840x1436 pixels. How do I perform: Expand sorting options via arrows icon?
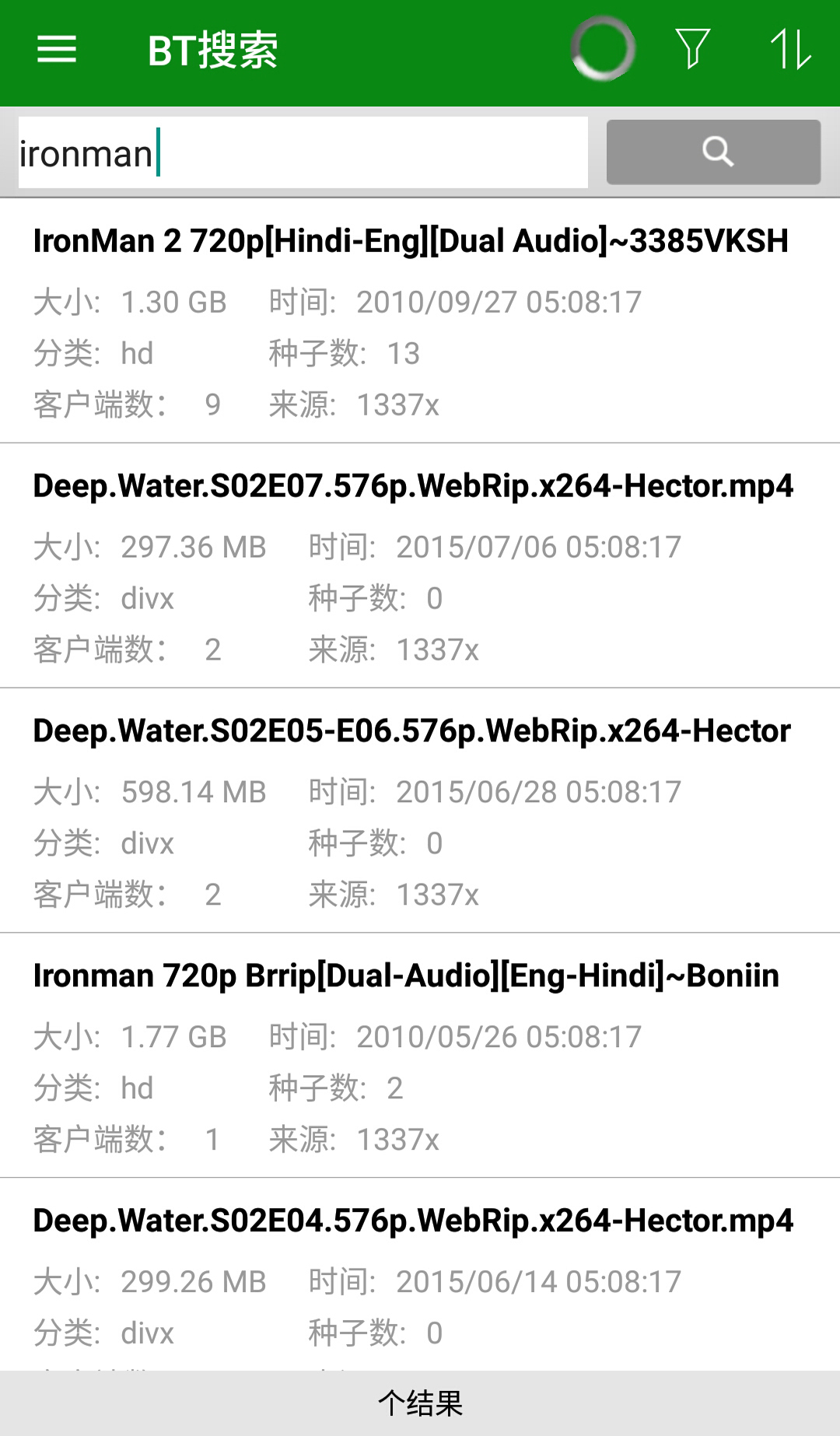(x=792, y=50)
